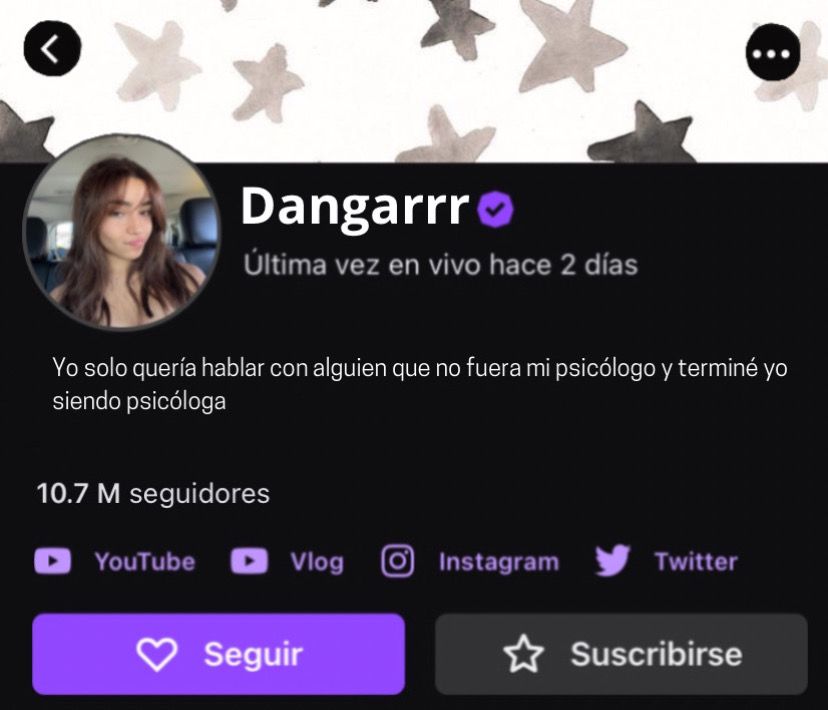
Task: Go back using the arrow icon
Action: (51, 49)
